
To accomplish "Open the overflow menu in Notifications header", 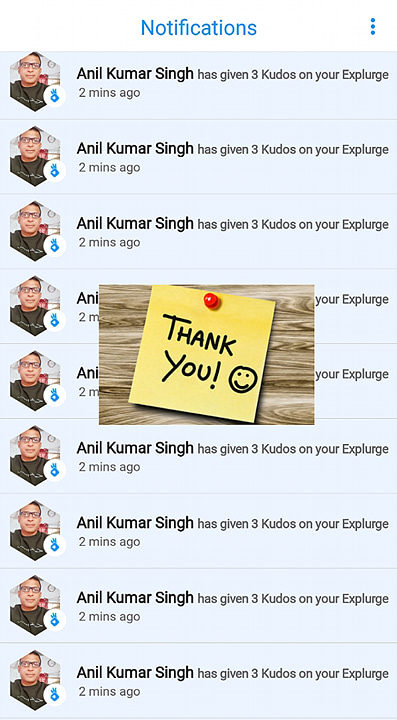I will tap(373, 27).
